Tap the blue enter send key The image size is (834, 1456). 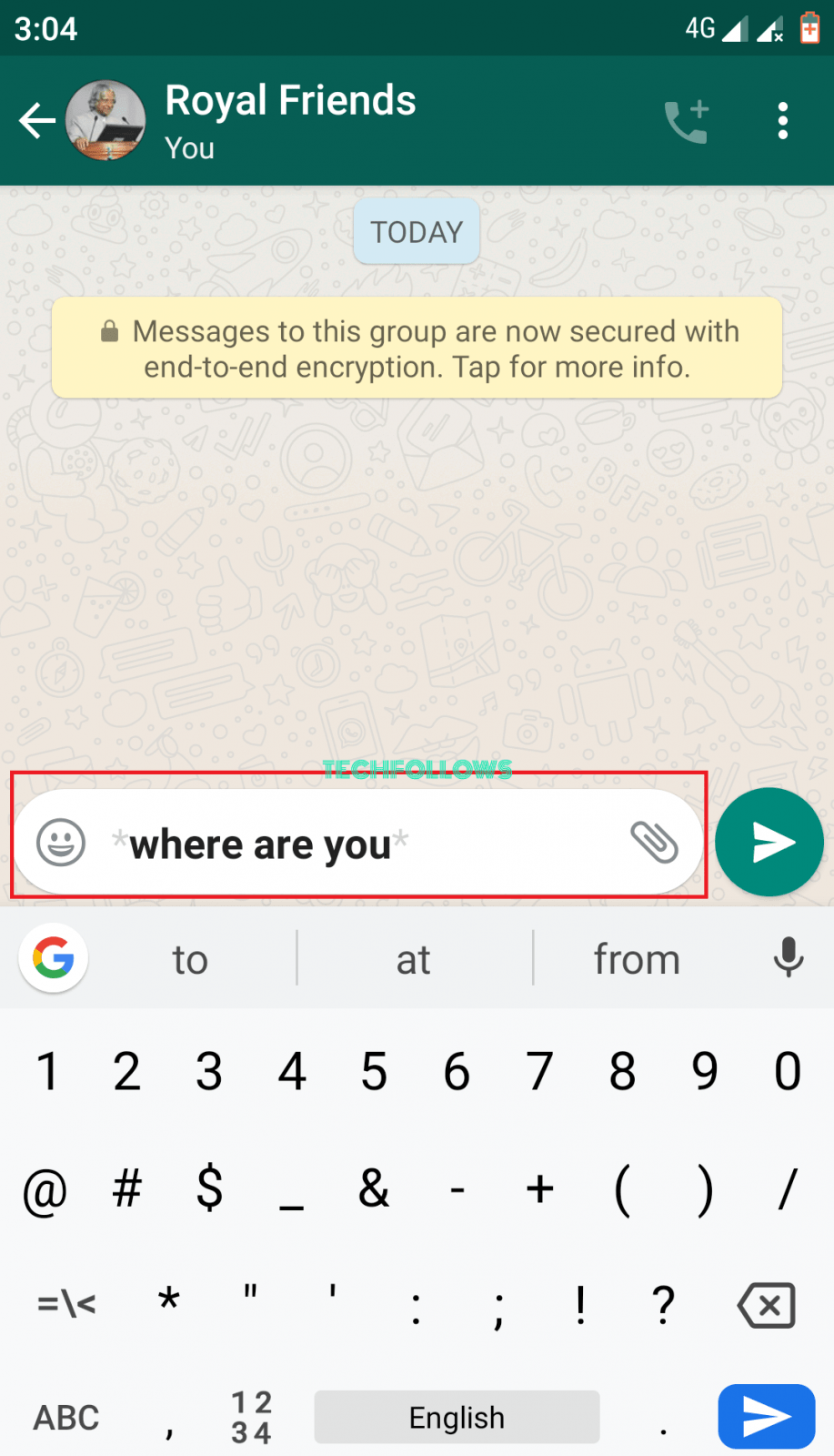tap(767, 1416)
